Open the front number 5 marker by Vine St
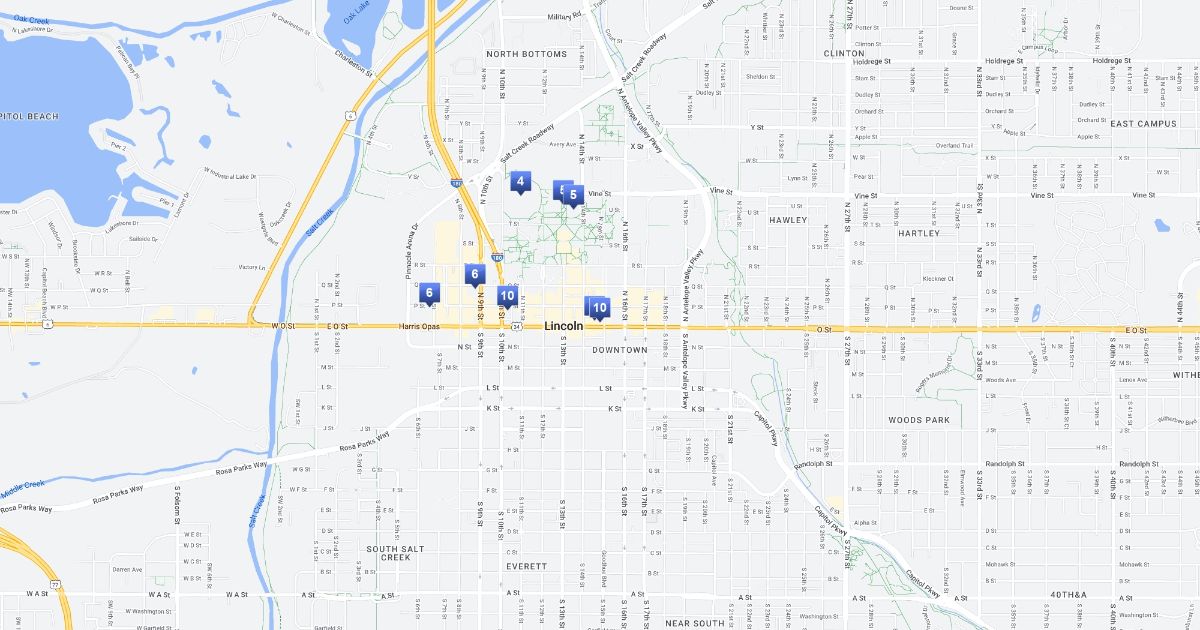The height and width of the screenshot is (630, 1200). [574, 194]
